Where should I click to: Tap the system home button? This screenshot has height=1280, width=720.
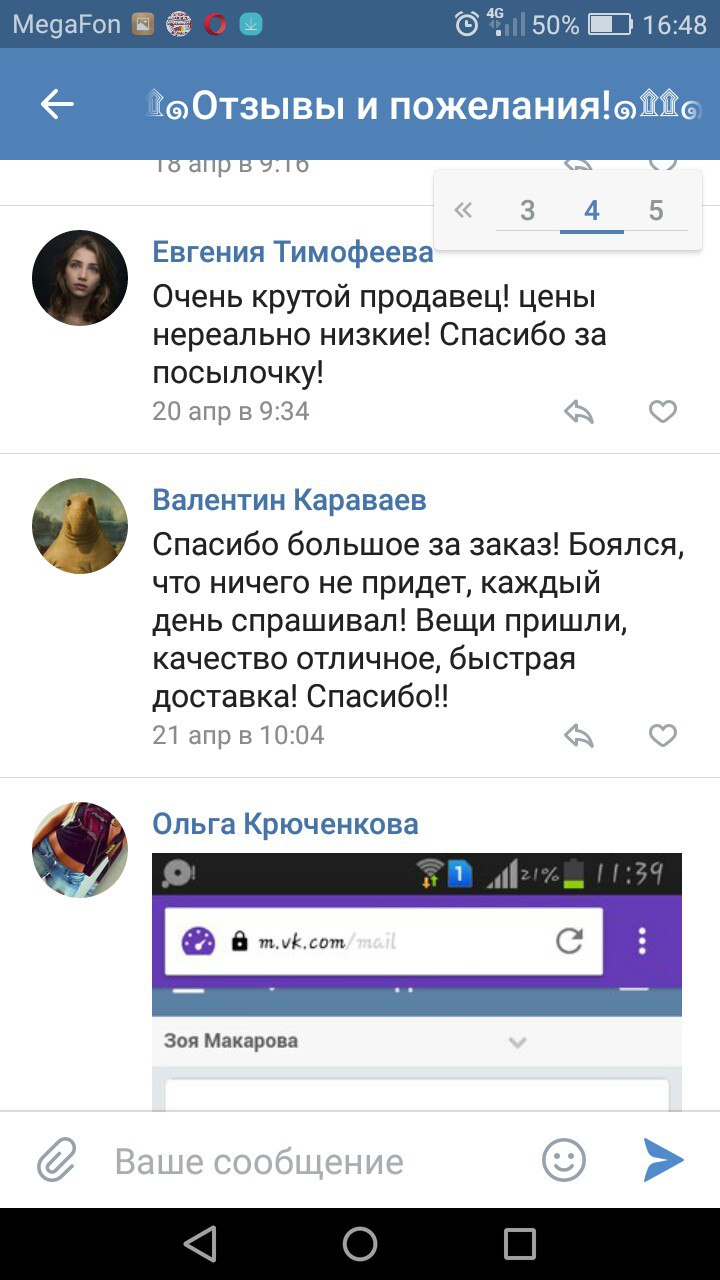point(360,1244)
